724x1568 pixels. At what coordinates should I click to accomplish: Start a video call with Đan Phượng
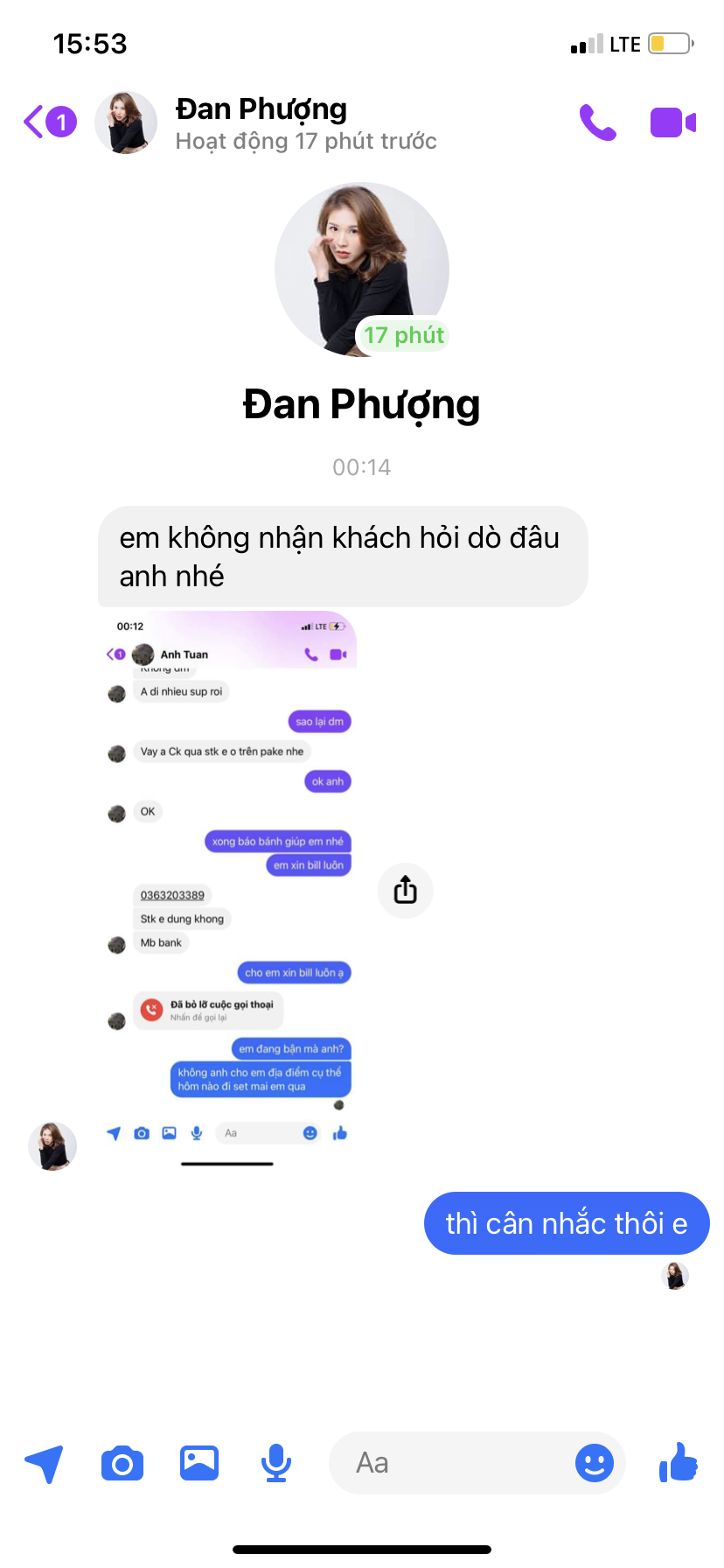coord(673,123)
